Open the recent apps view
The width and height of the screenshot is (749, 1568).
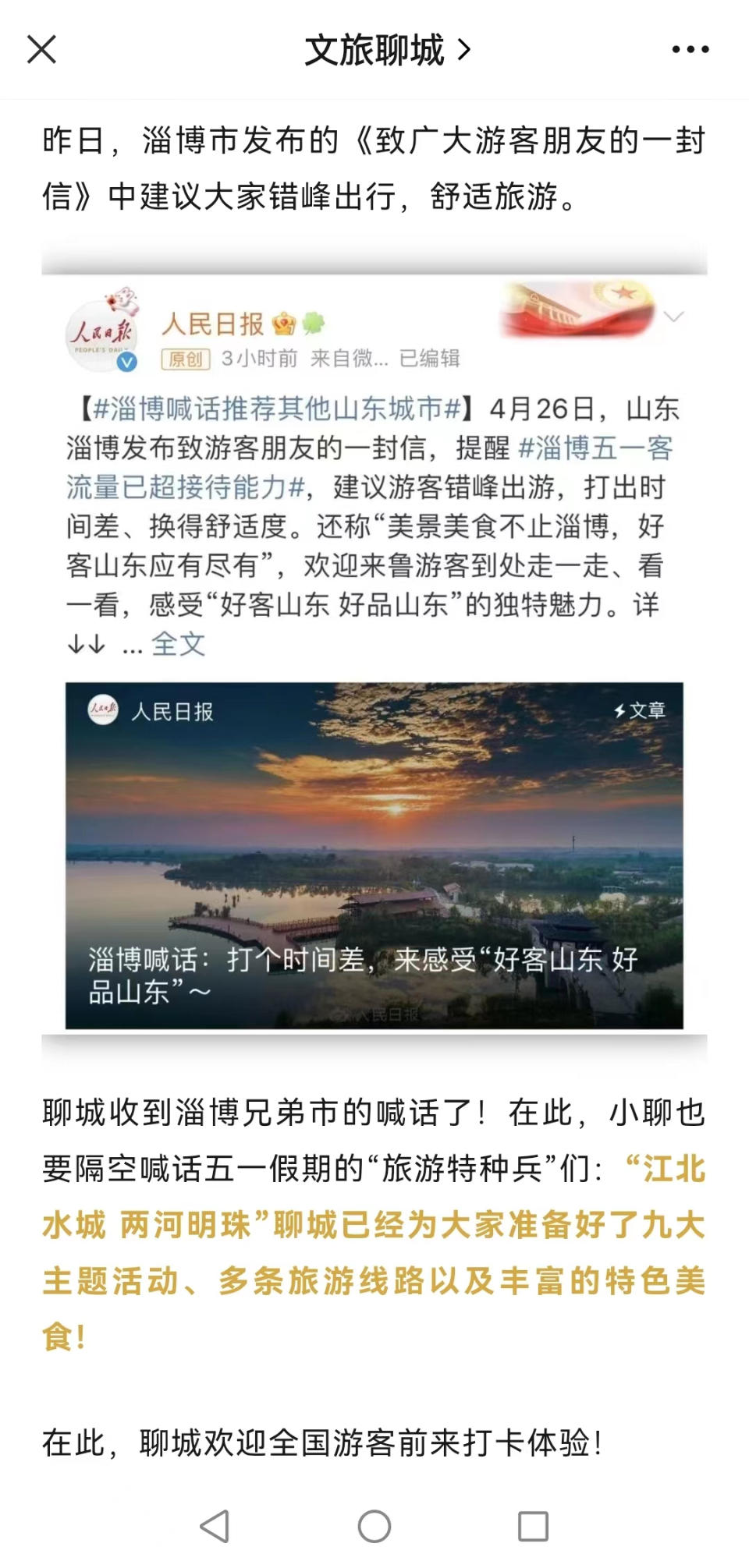point(534,1526)
